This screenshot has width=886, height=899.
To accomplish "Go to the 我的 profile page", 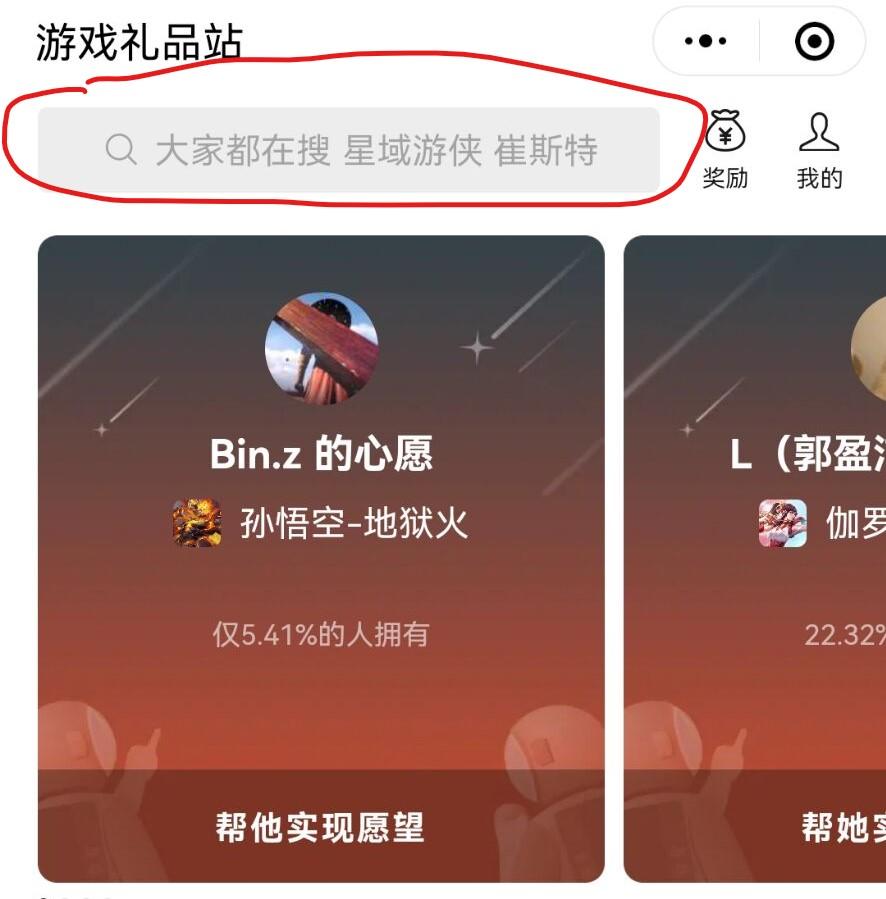I will [x=819, y=150].
